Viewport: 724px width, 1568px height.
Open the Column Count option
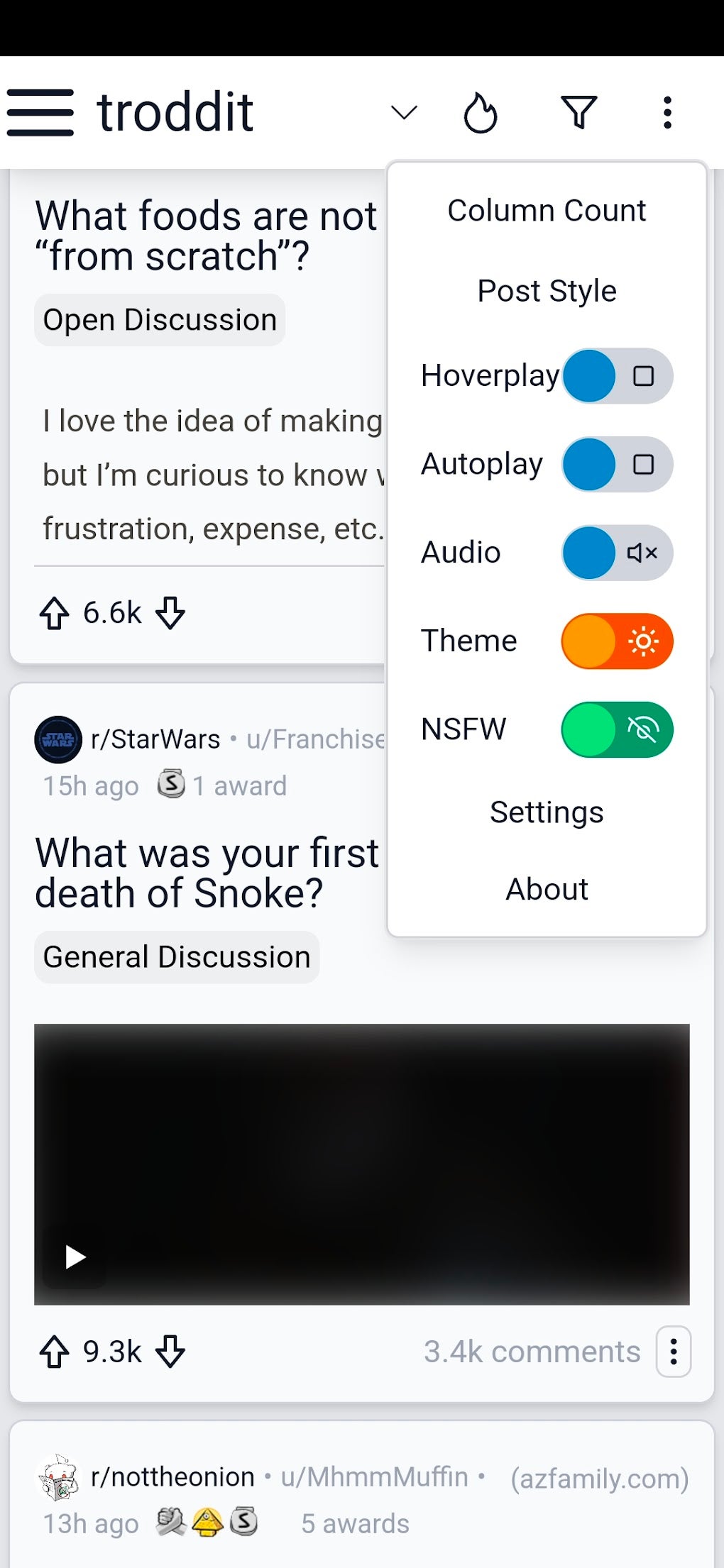[x=547, y=210]
